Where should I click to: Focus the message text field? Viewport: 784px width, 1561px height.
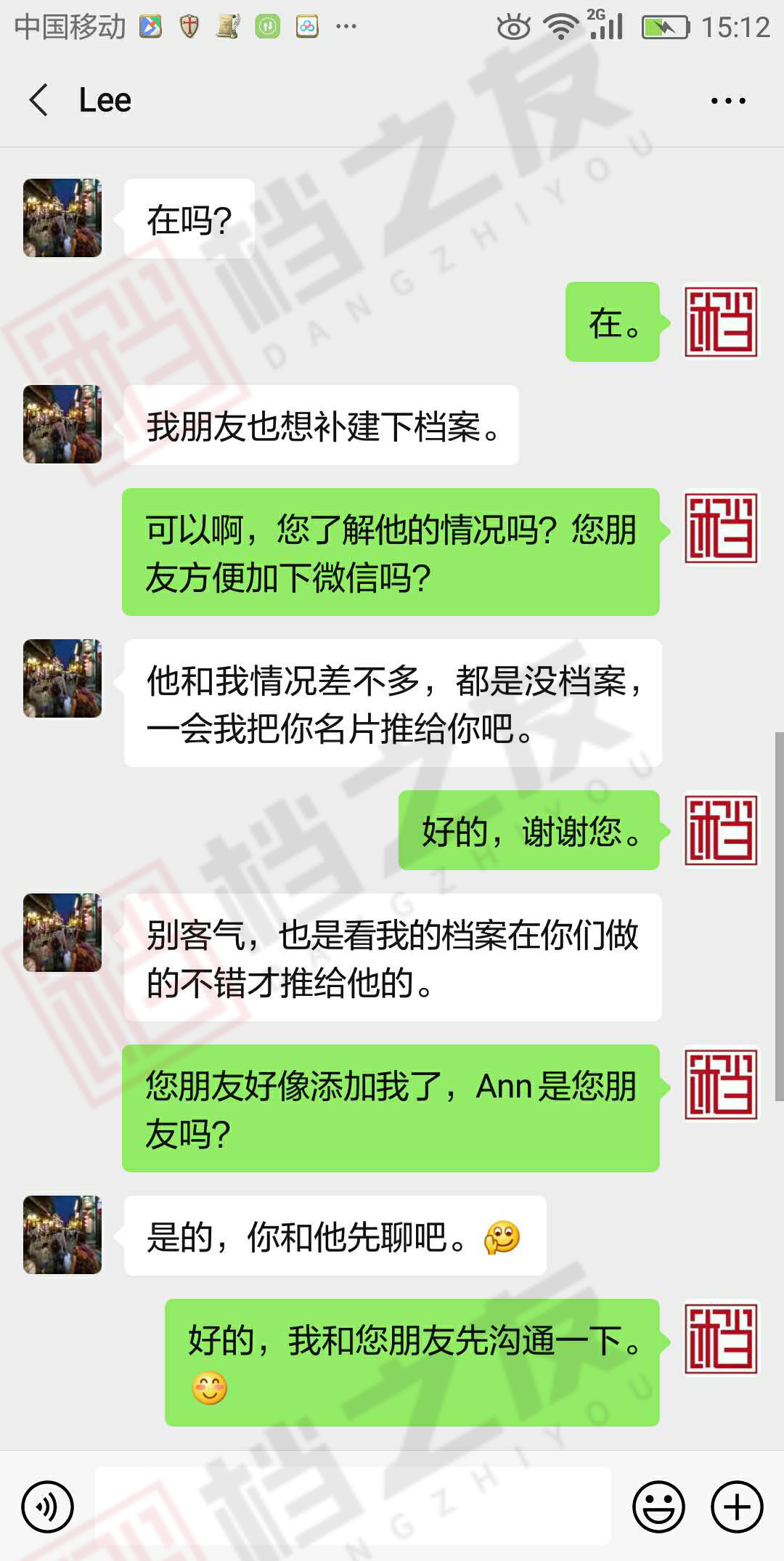[x=352, y=1507]
